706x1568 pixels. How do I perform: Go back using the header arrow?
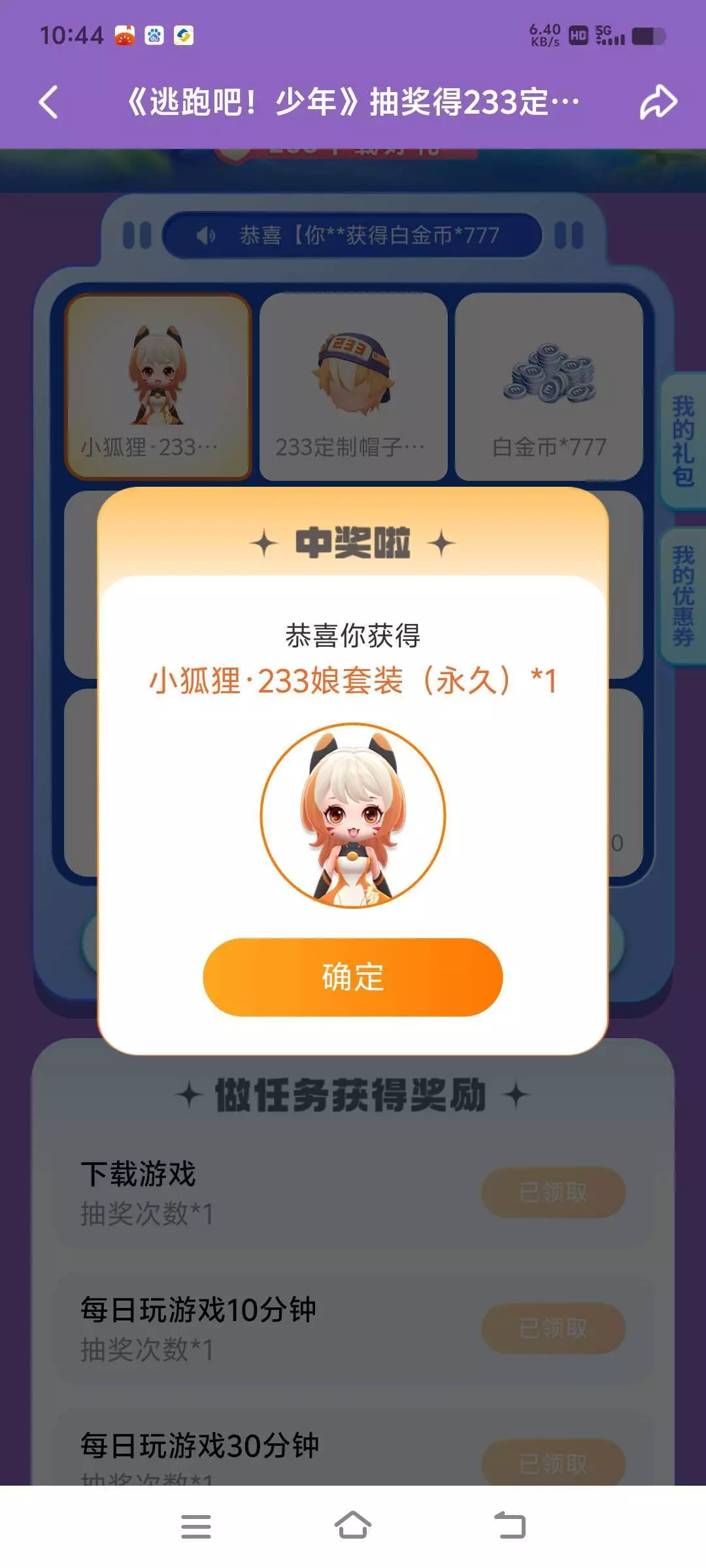click(48, 102)
